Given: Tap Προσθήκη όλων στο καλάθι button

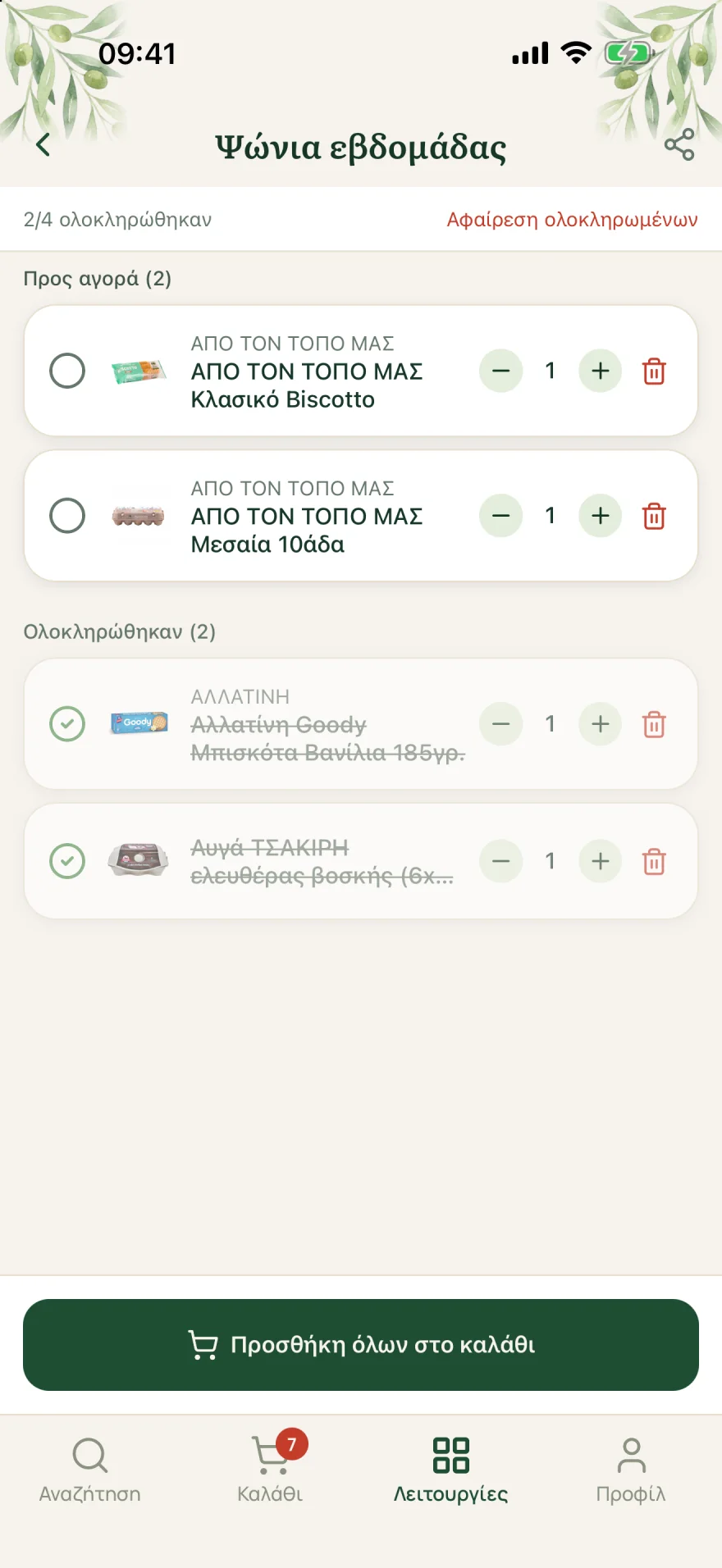Looking at the screenshot, I should (361, 1345).
